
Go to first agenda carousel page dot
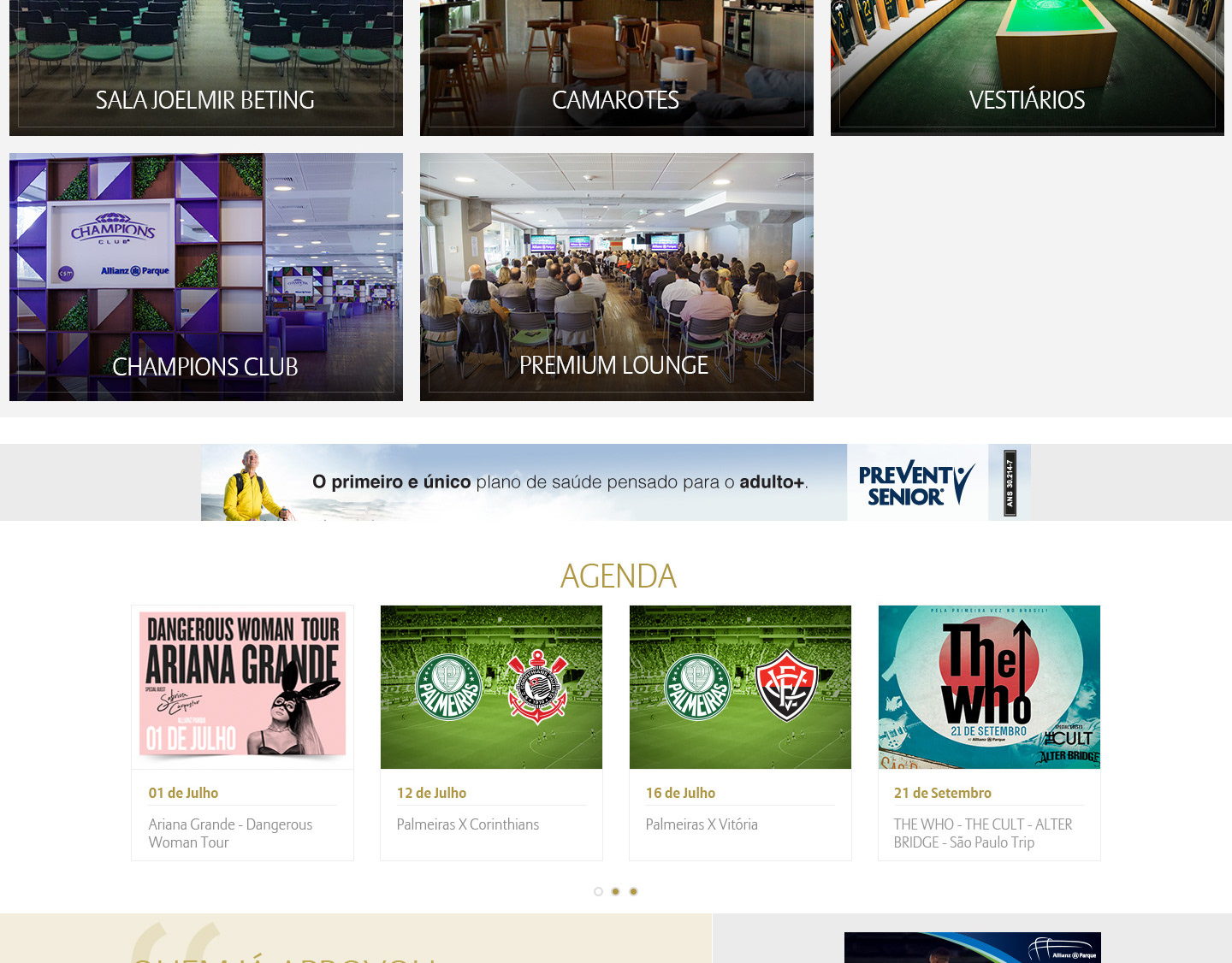coord(598,891)
